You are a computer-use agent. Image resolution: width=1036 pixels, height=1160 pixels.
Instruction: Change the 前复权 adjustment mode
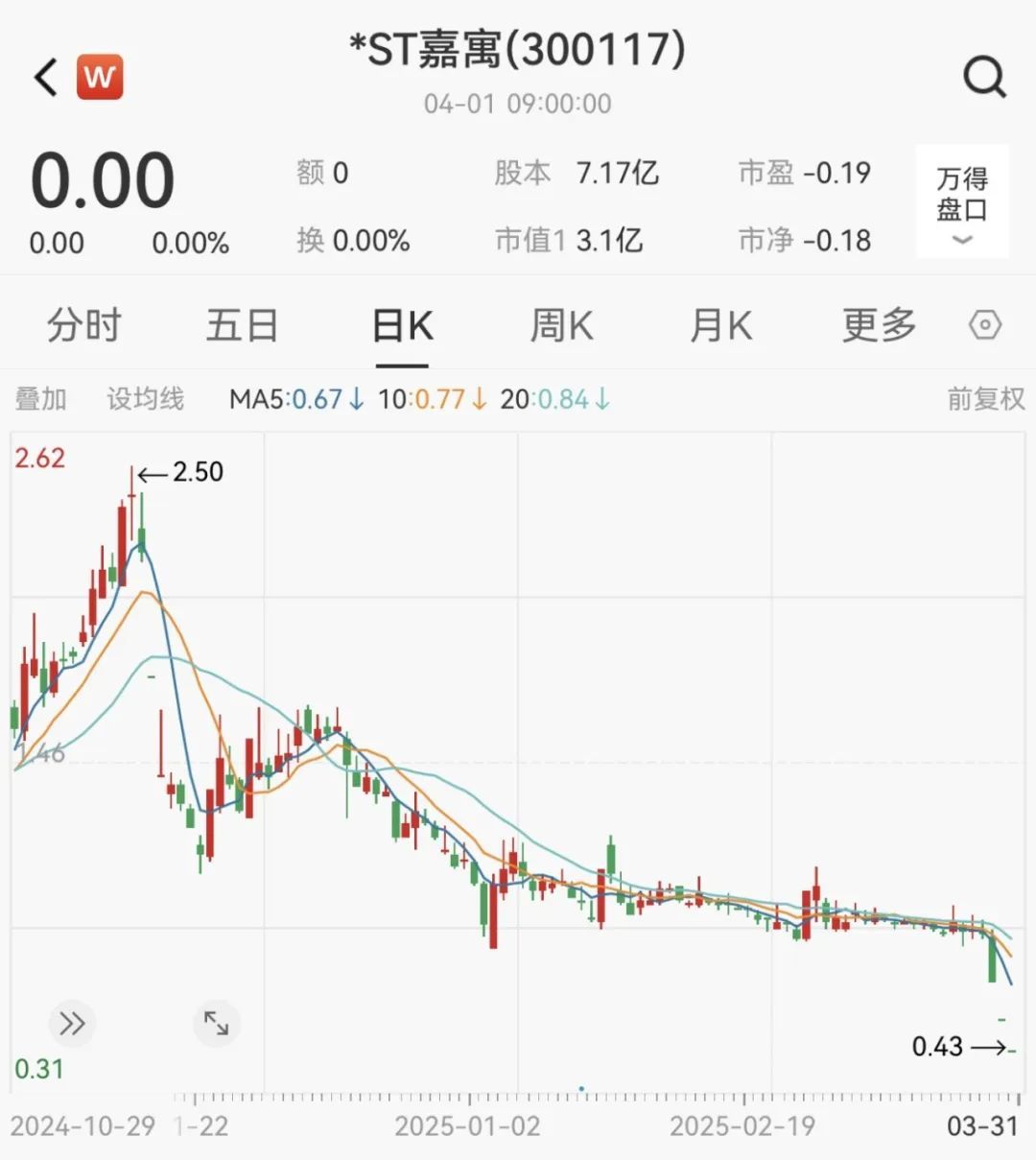click(985, 399)
